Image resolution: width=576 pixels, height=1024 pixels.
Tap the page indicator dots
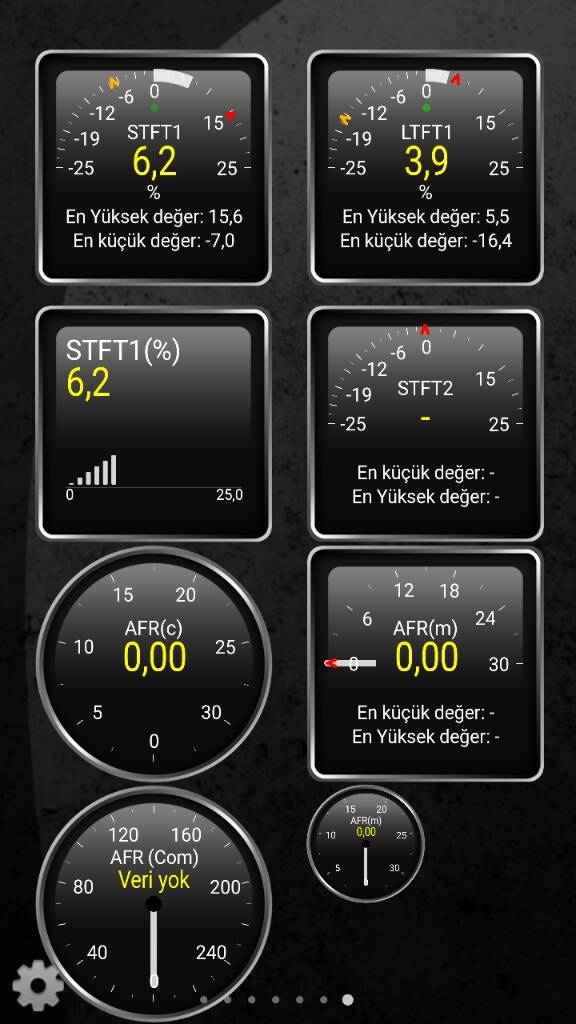(276, 999)
